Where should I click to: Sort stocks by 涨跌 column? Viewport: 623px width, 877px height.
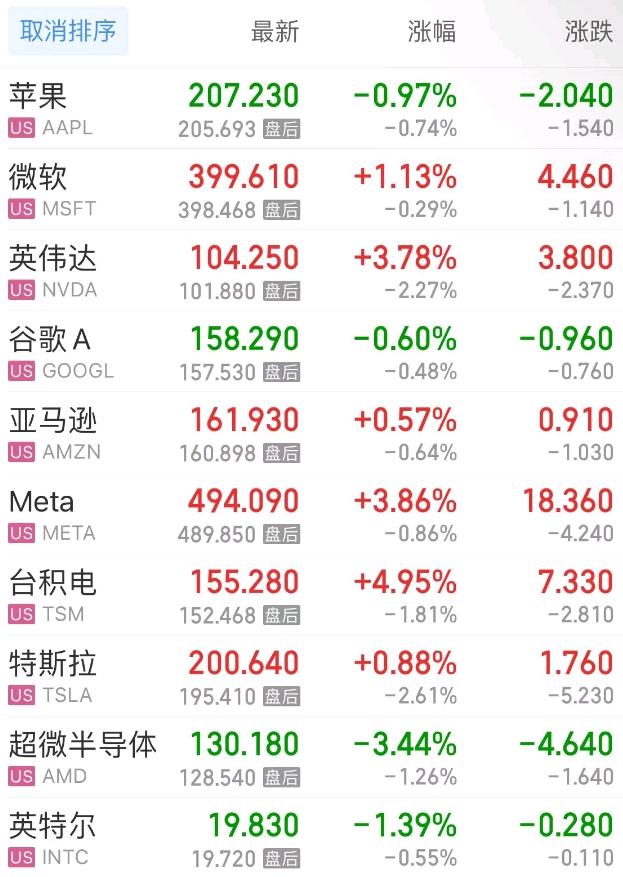coord(588,32)
